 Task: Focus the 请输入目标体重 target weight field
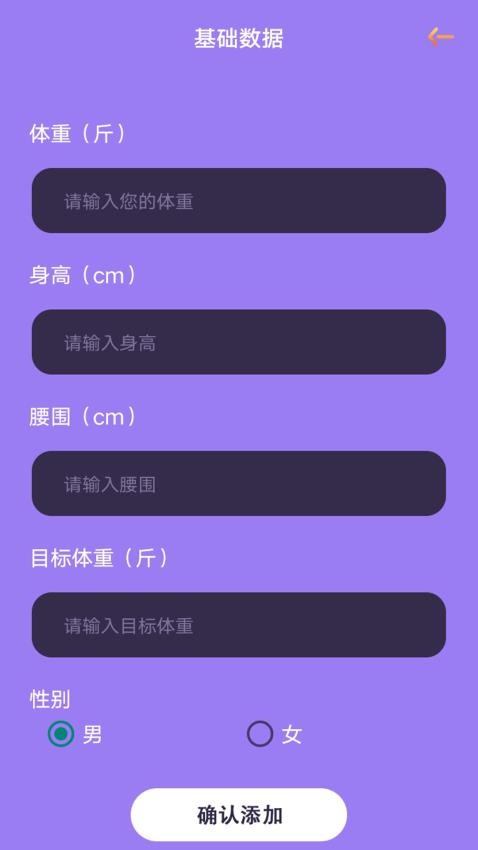point(238,624)
